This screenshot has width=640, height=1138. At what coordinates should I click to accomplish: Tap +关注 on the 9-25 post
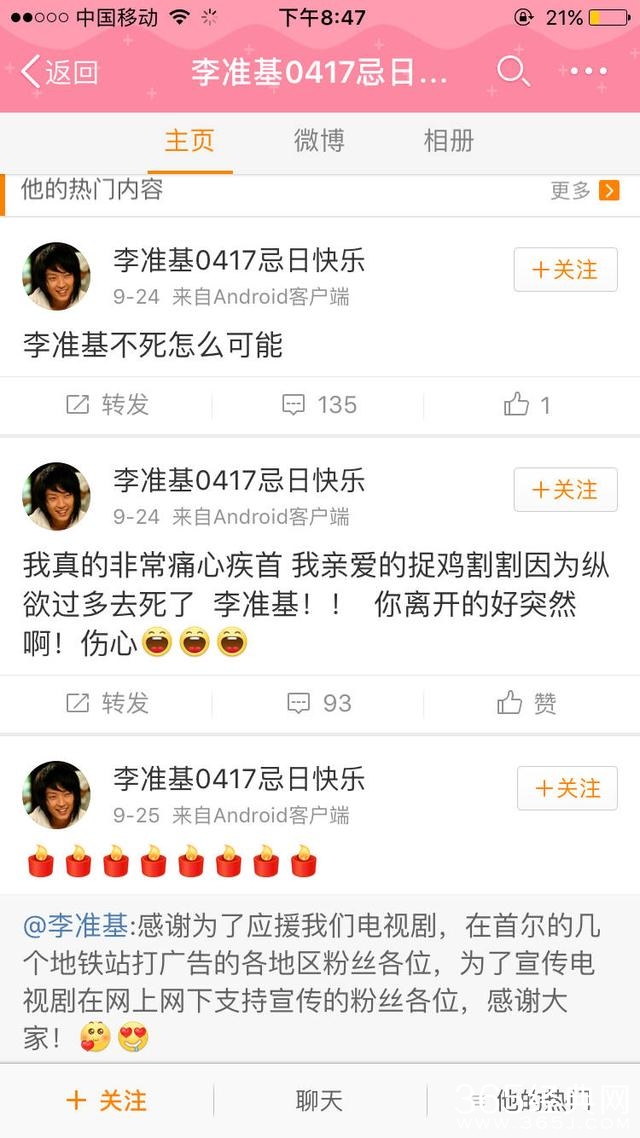(567, 788)
